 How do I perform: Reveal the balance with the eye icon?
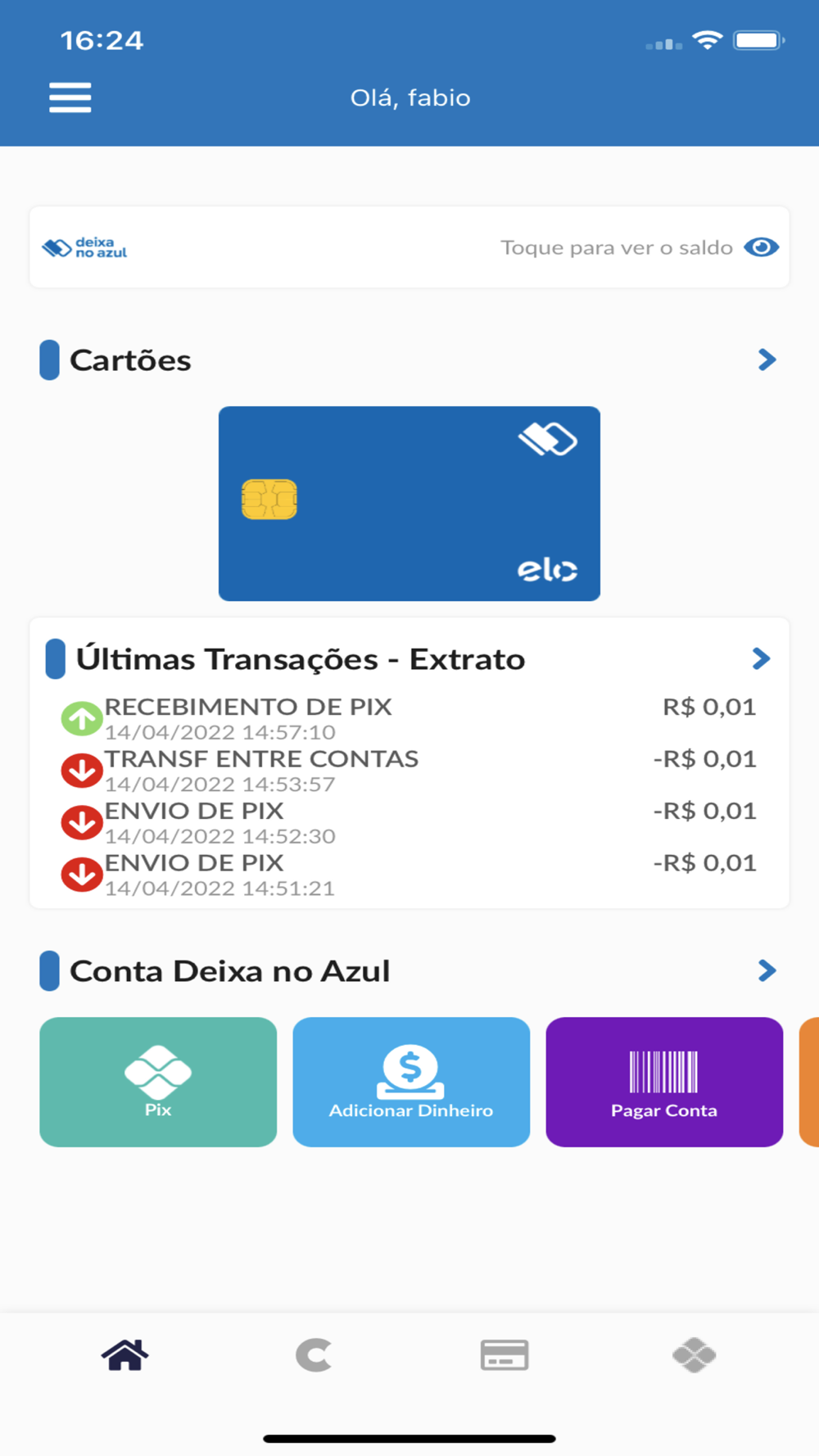[x=761, y=247]
